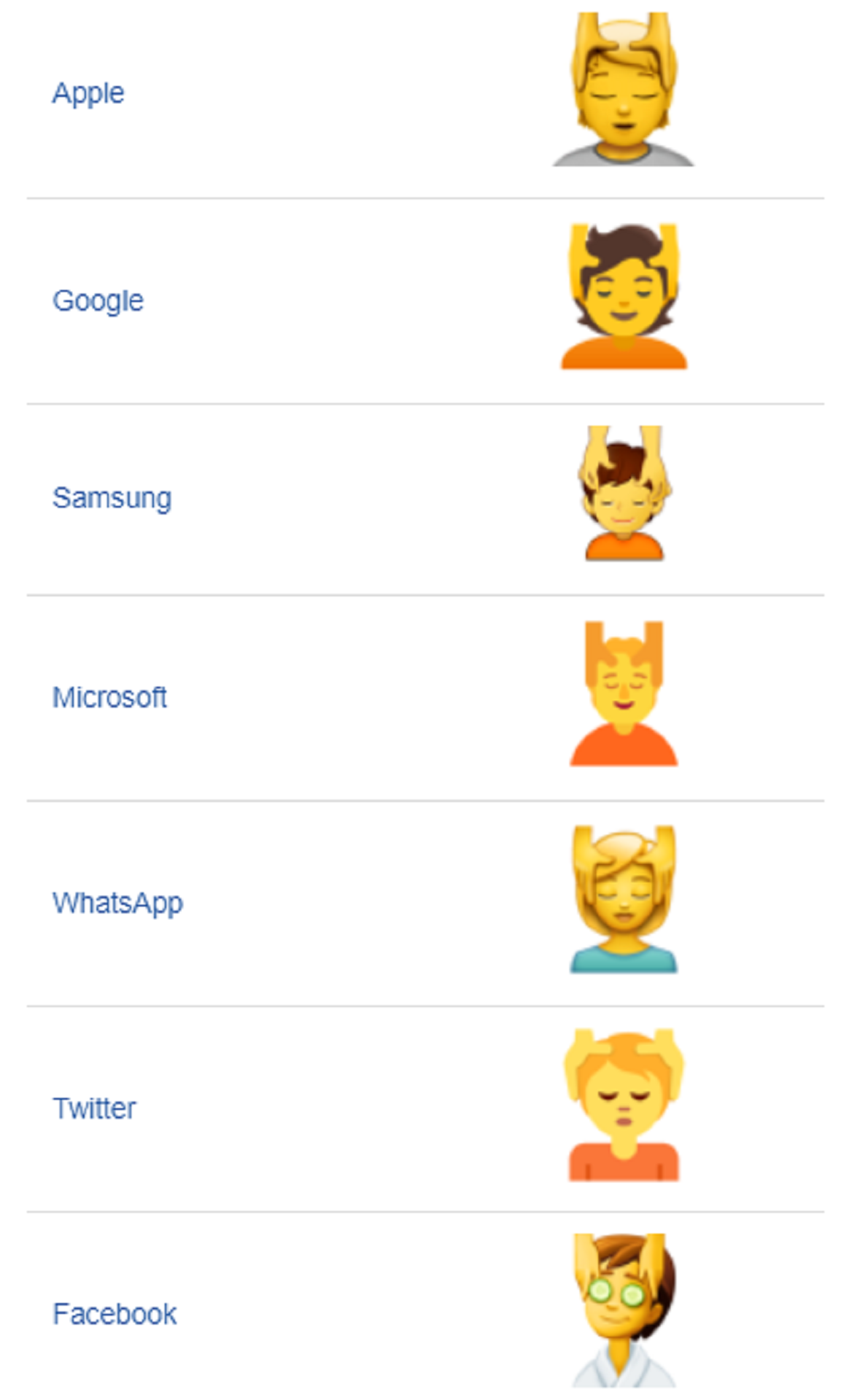Image resolution: width=841 pixels, height=1400 pixels.
Task: Open the Google vendor link
Action: click(x=98, y=301)
